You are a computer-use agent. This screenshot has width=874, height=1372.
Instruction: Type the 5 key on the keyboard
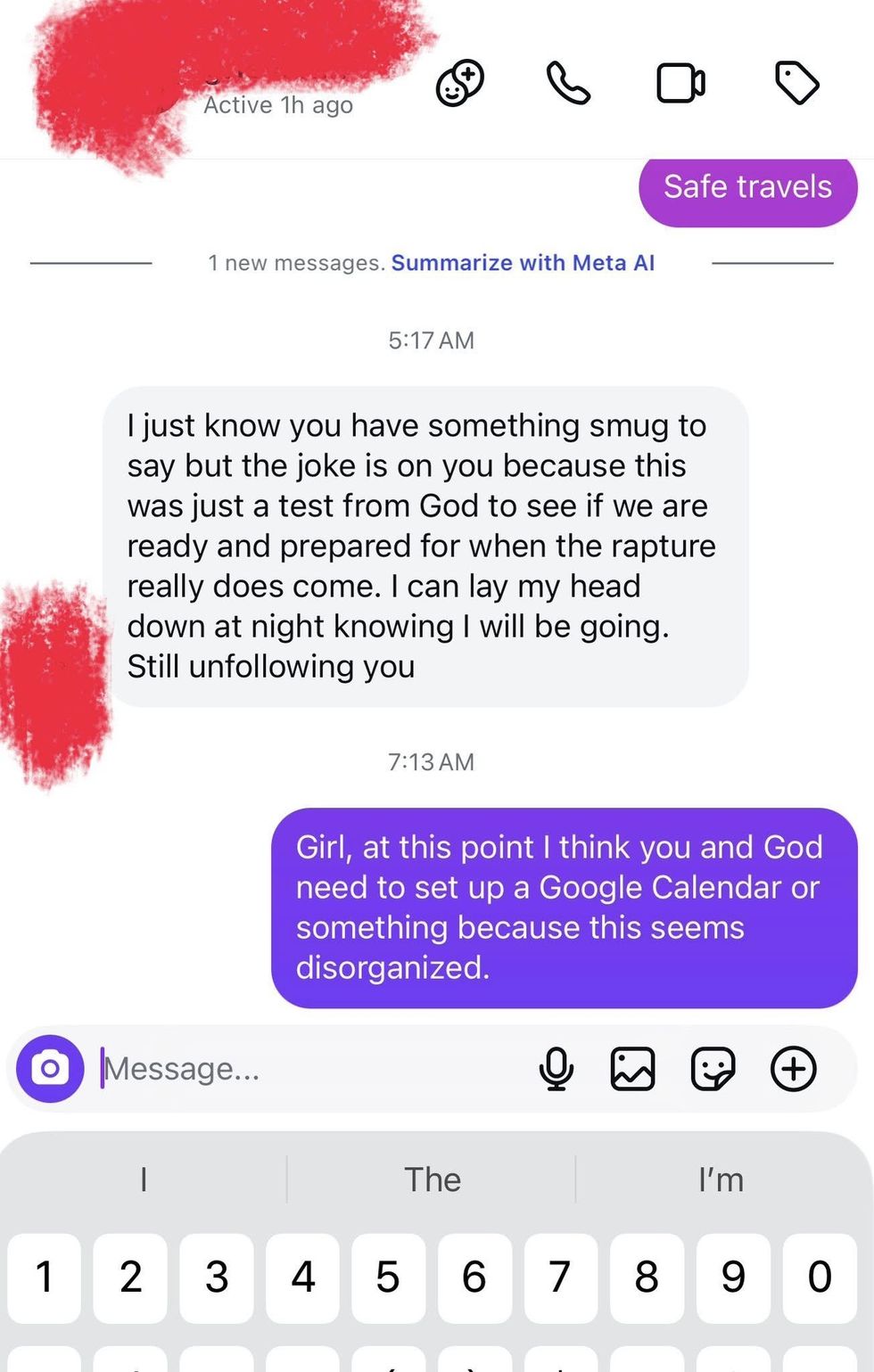(x=388, y=1277)
